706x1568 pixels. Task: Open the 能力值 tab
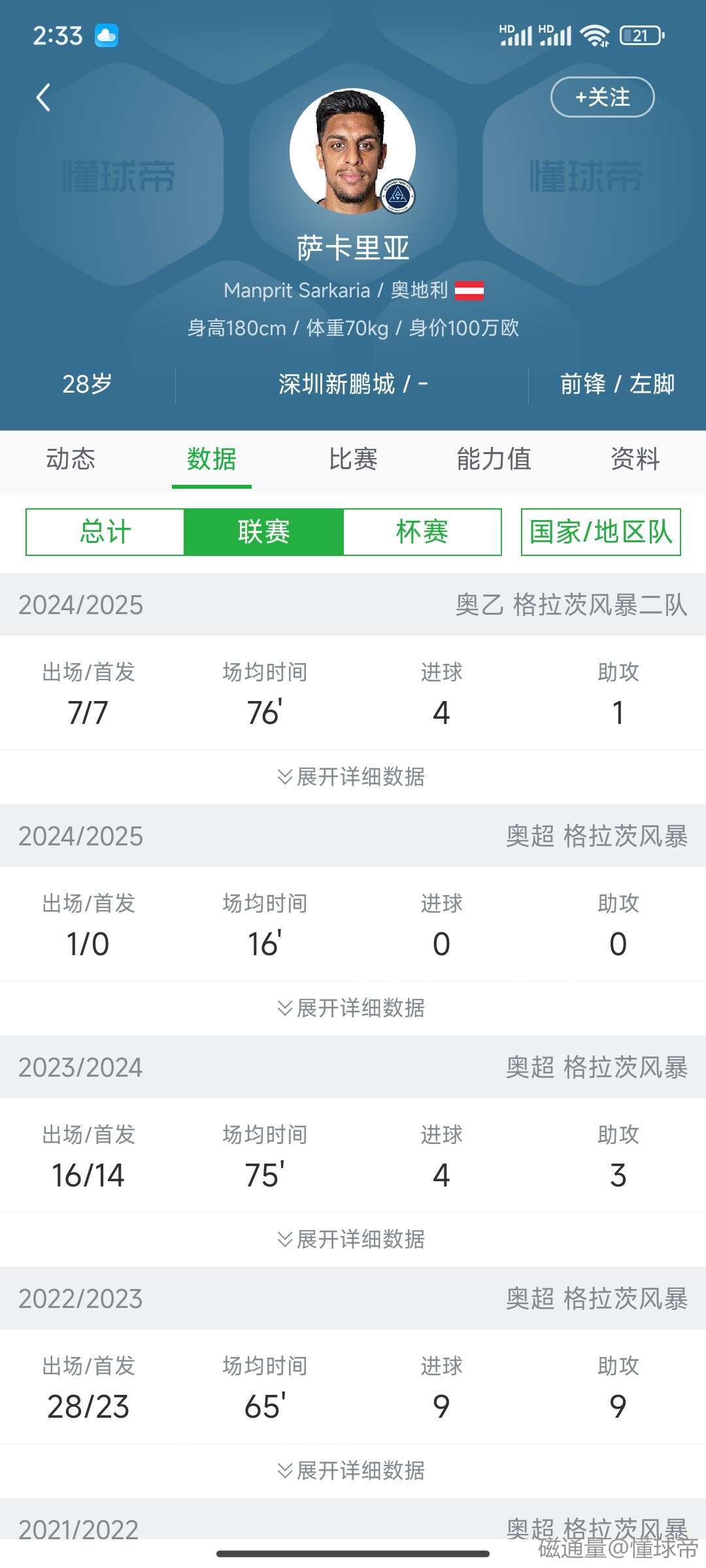point(494,459)
